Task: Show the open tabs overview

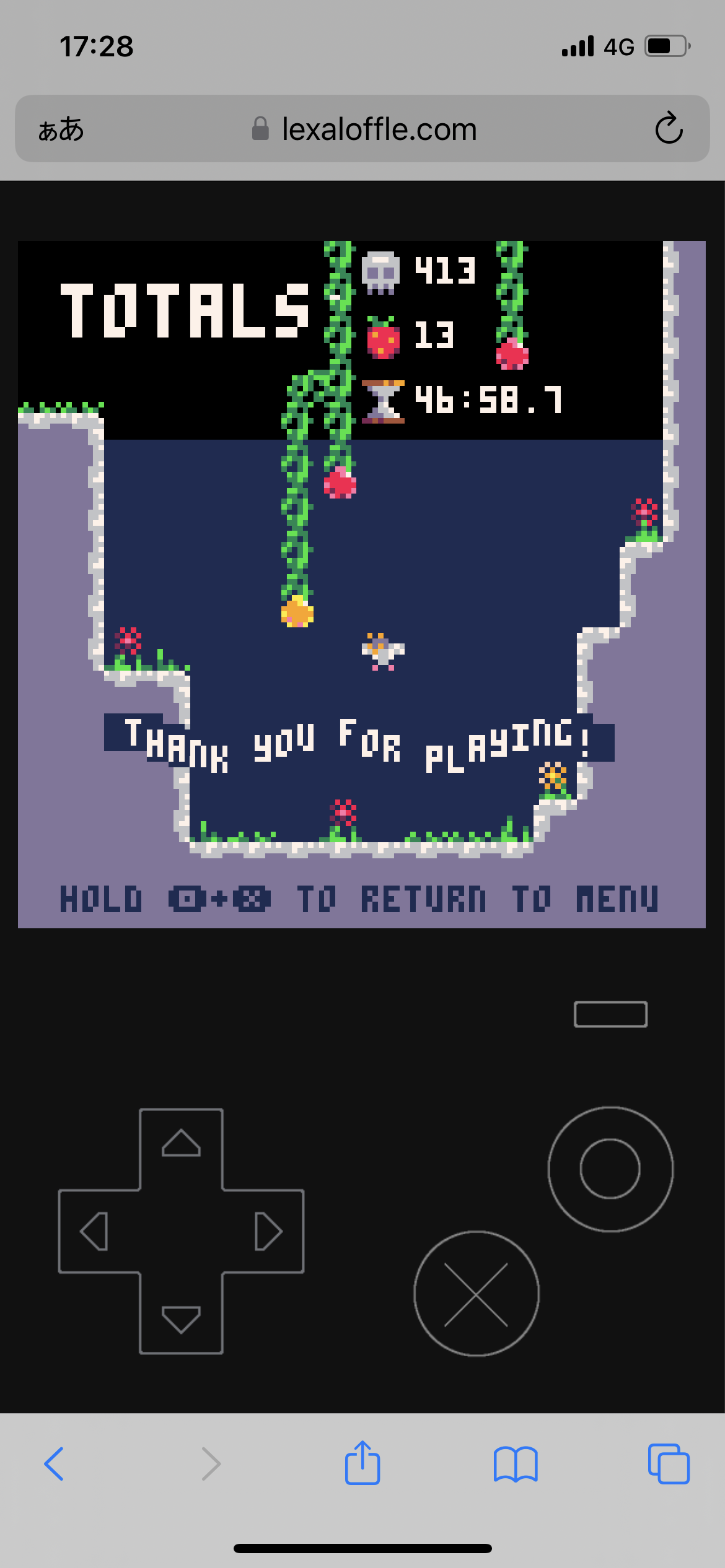Action: click(669, 1464)
